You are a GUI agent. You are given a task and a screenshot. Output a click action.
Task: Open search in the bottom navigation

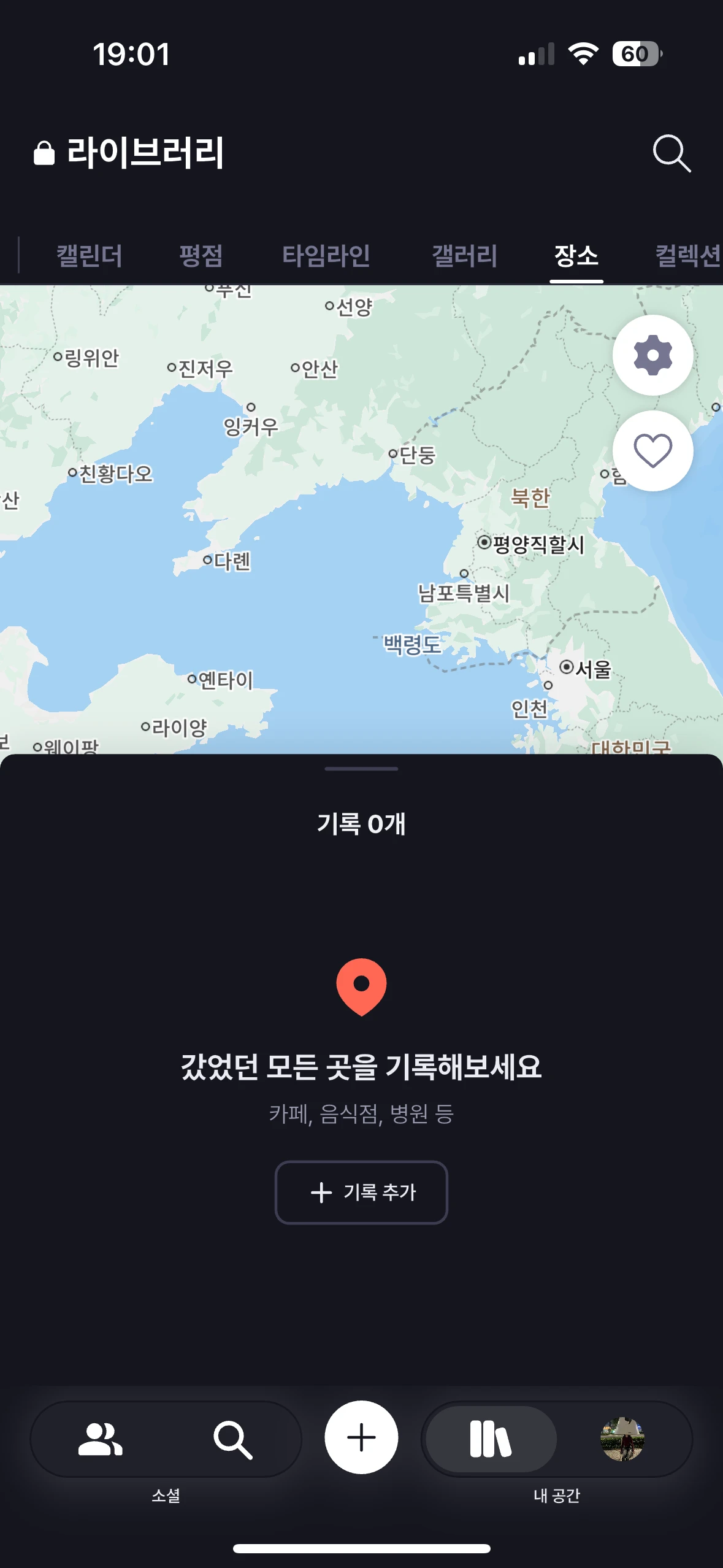click(232, 1439)
